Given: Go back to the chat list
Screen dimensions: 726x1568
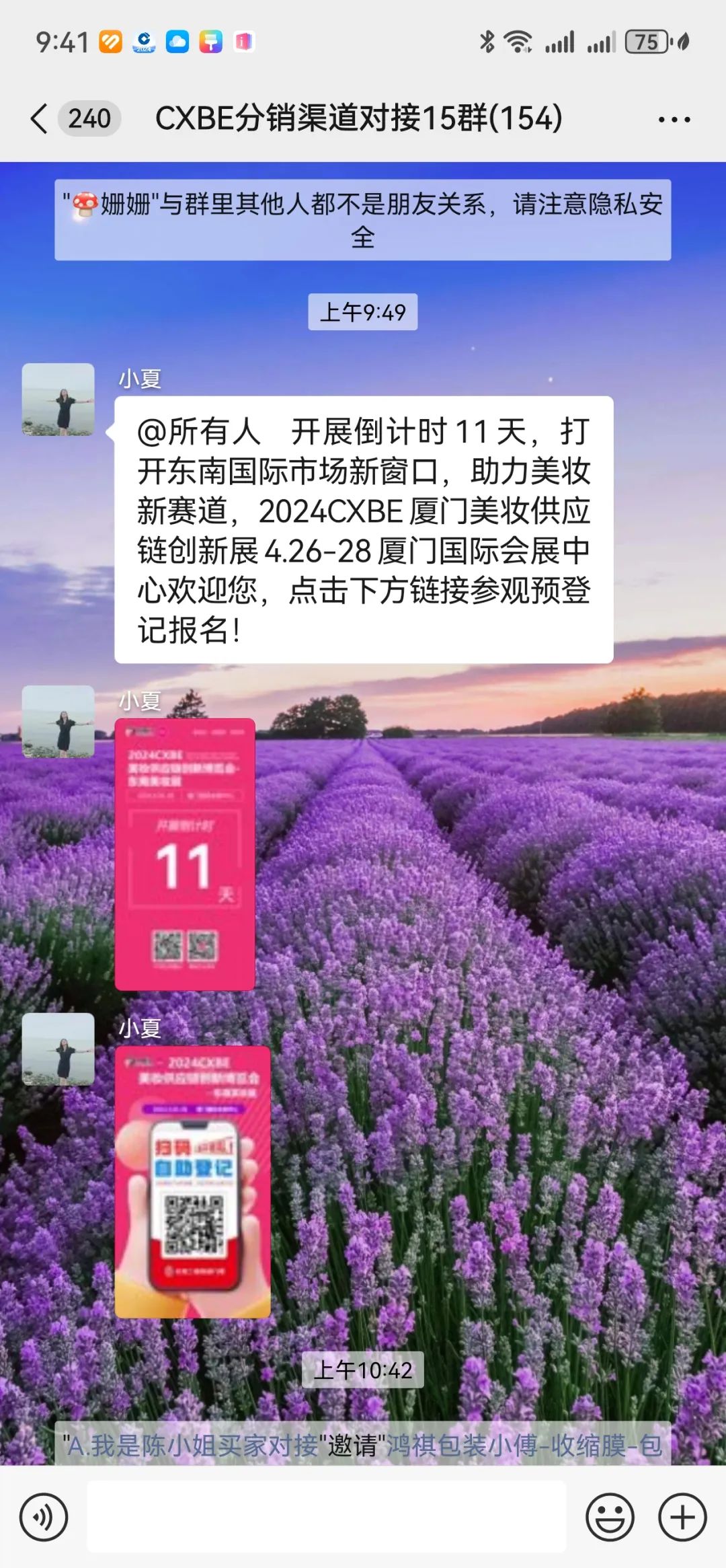Looking at the screenshot, I should coord(40,119).
